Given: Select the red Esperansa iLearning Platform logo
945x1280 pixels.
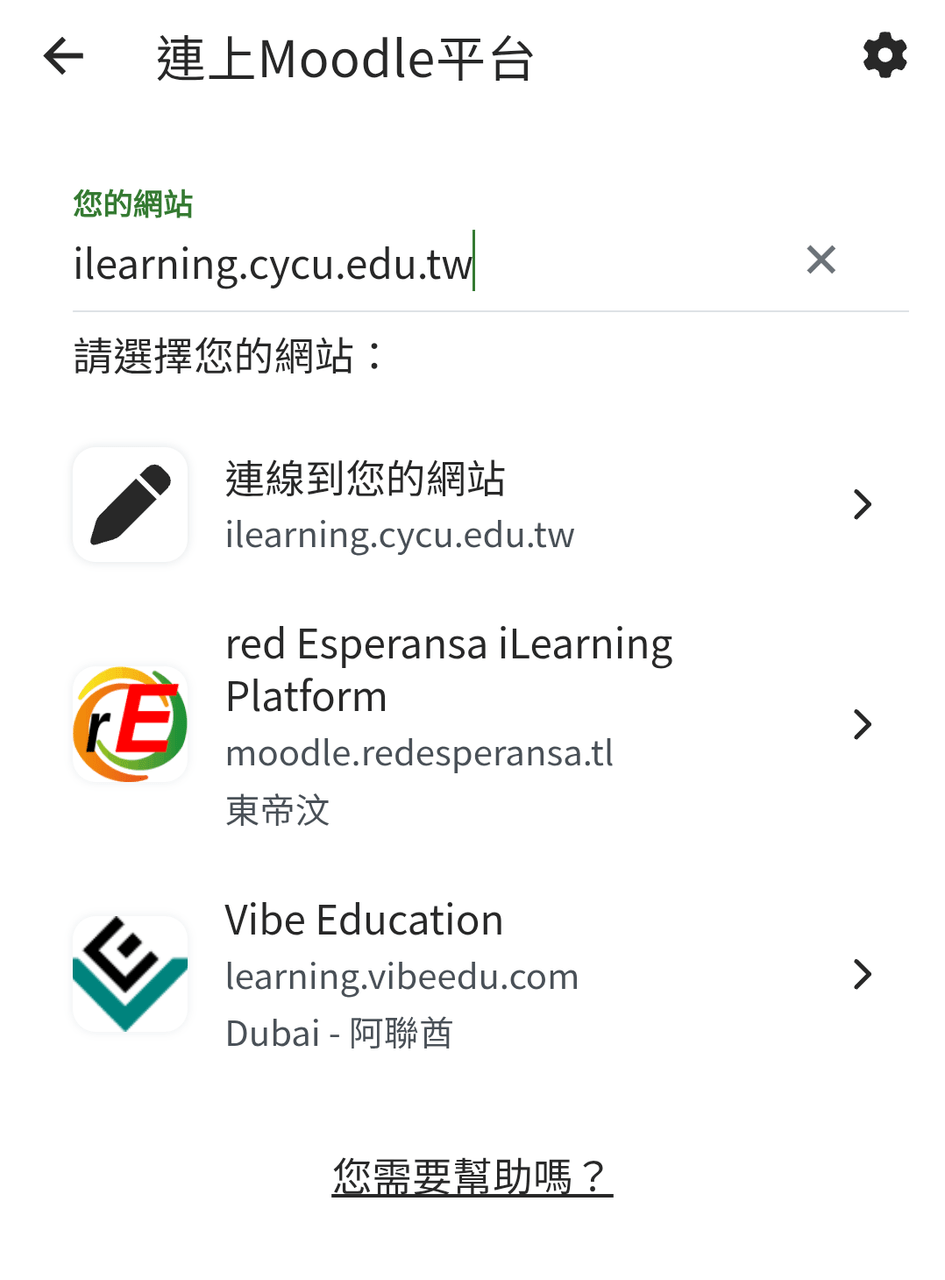Looking at the screenshot, I should (x=129, y=723).
